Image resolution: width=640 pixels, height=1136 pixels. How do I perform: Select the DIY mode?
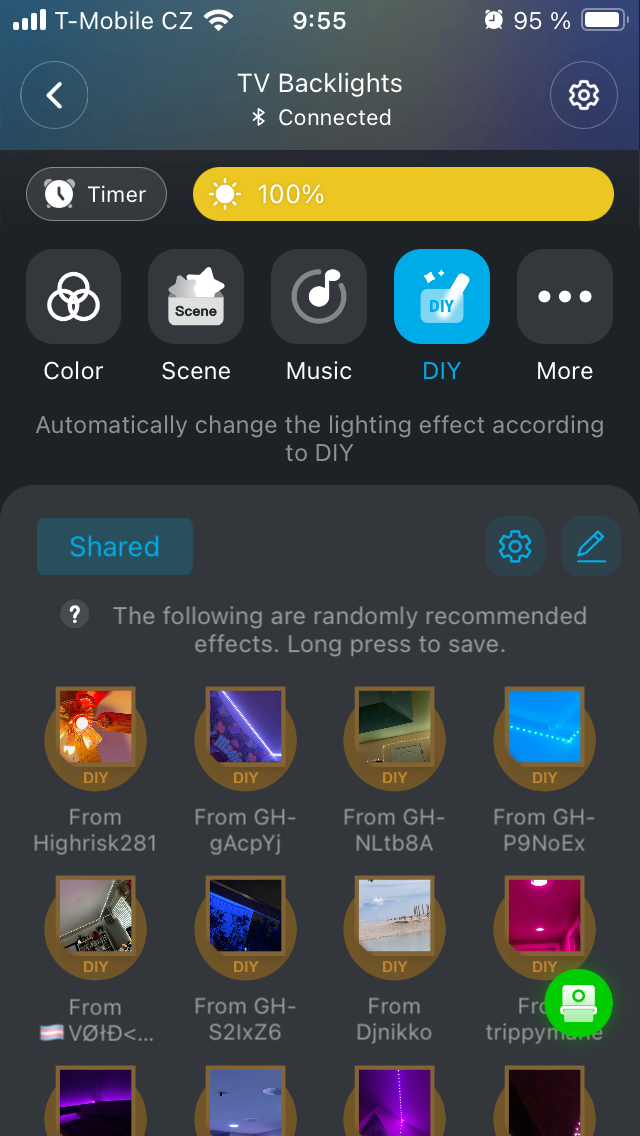pyautogui.click(x=441, y=297)
